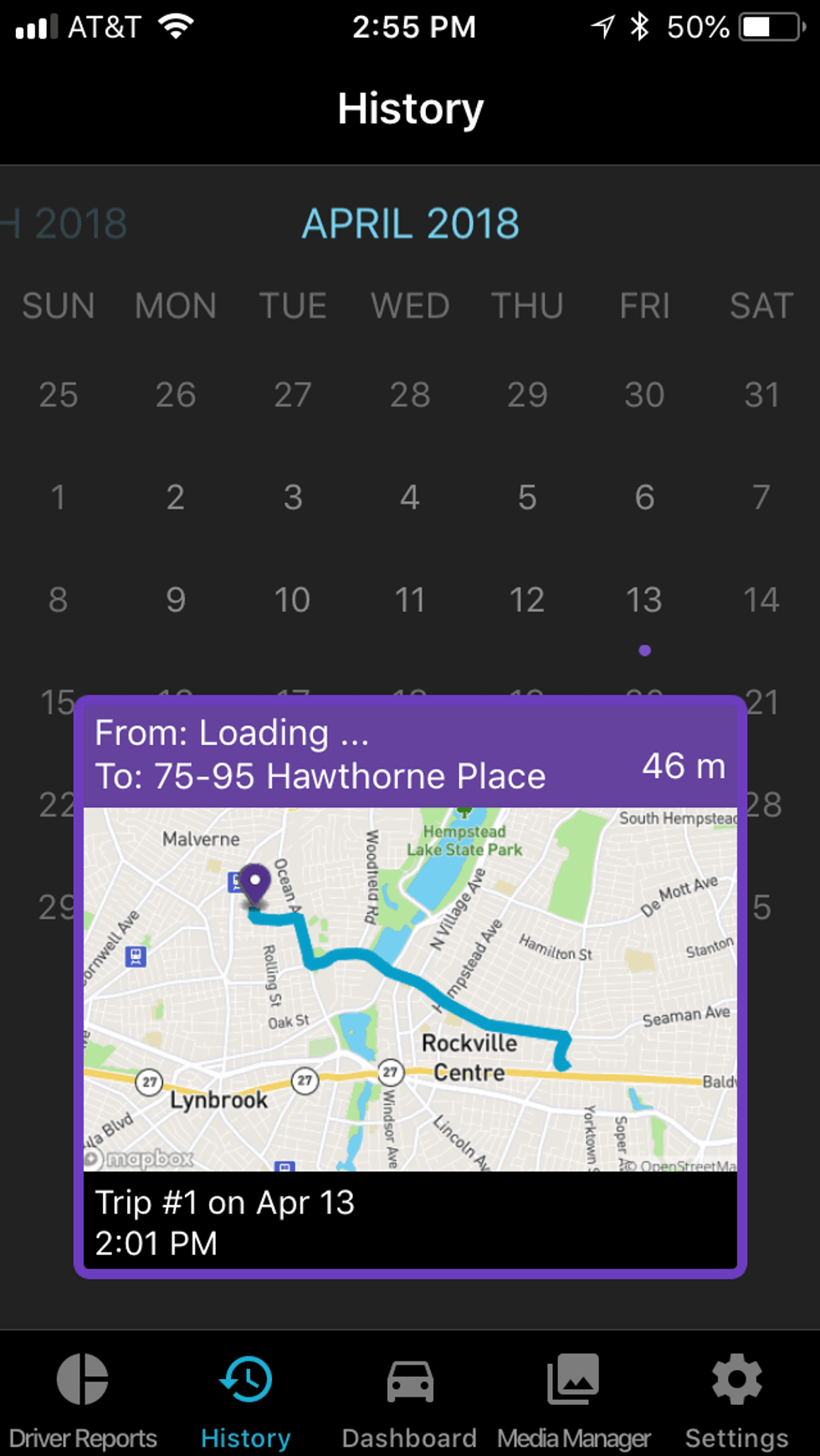This screenshot has width=820, height=1456.
Task: Select April 2 on the calendar
Action: tap(175, 498)
